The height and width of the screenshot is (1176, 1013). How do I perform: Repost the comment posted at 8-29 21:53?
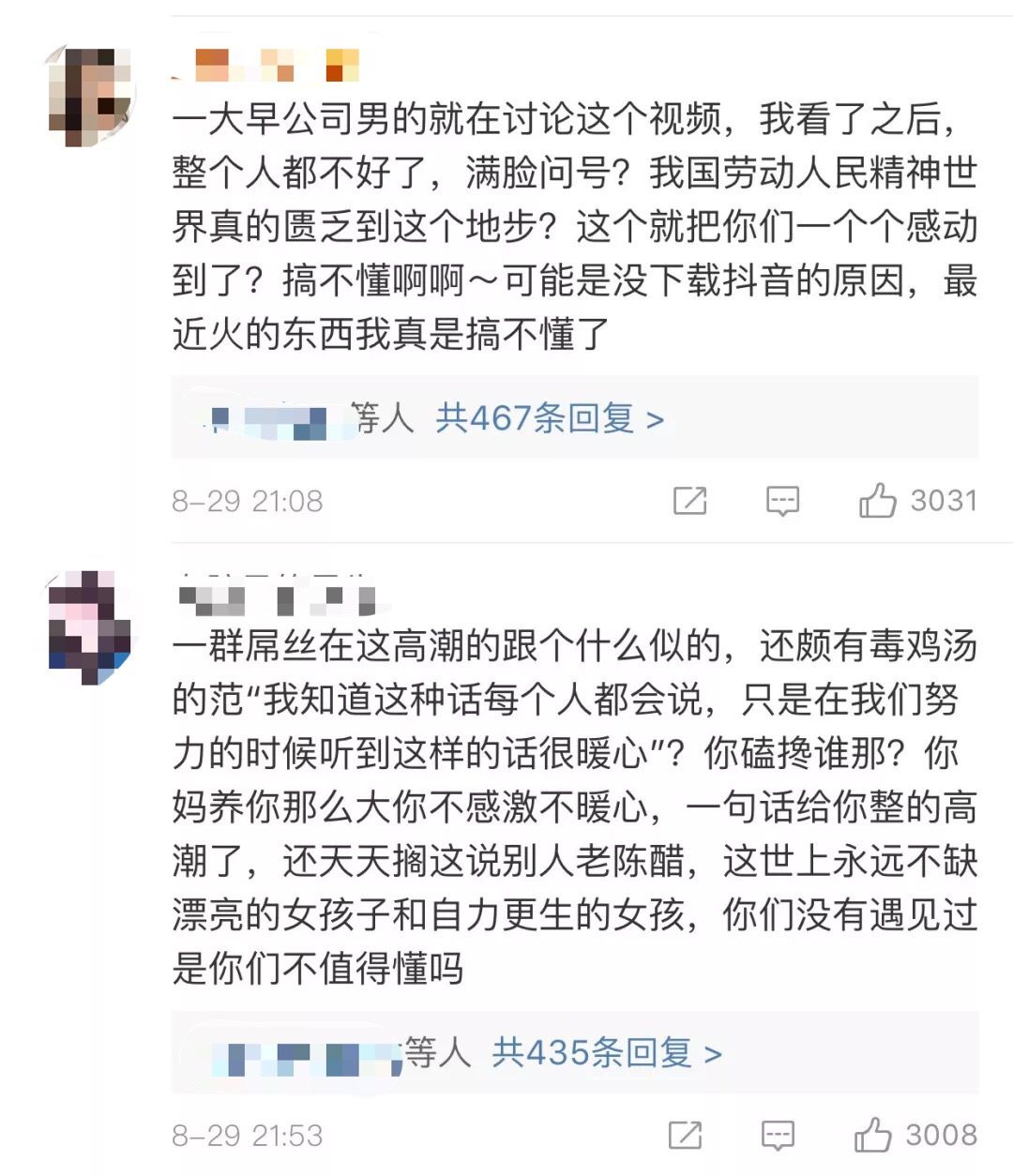point(686,1136)
